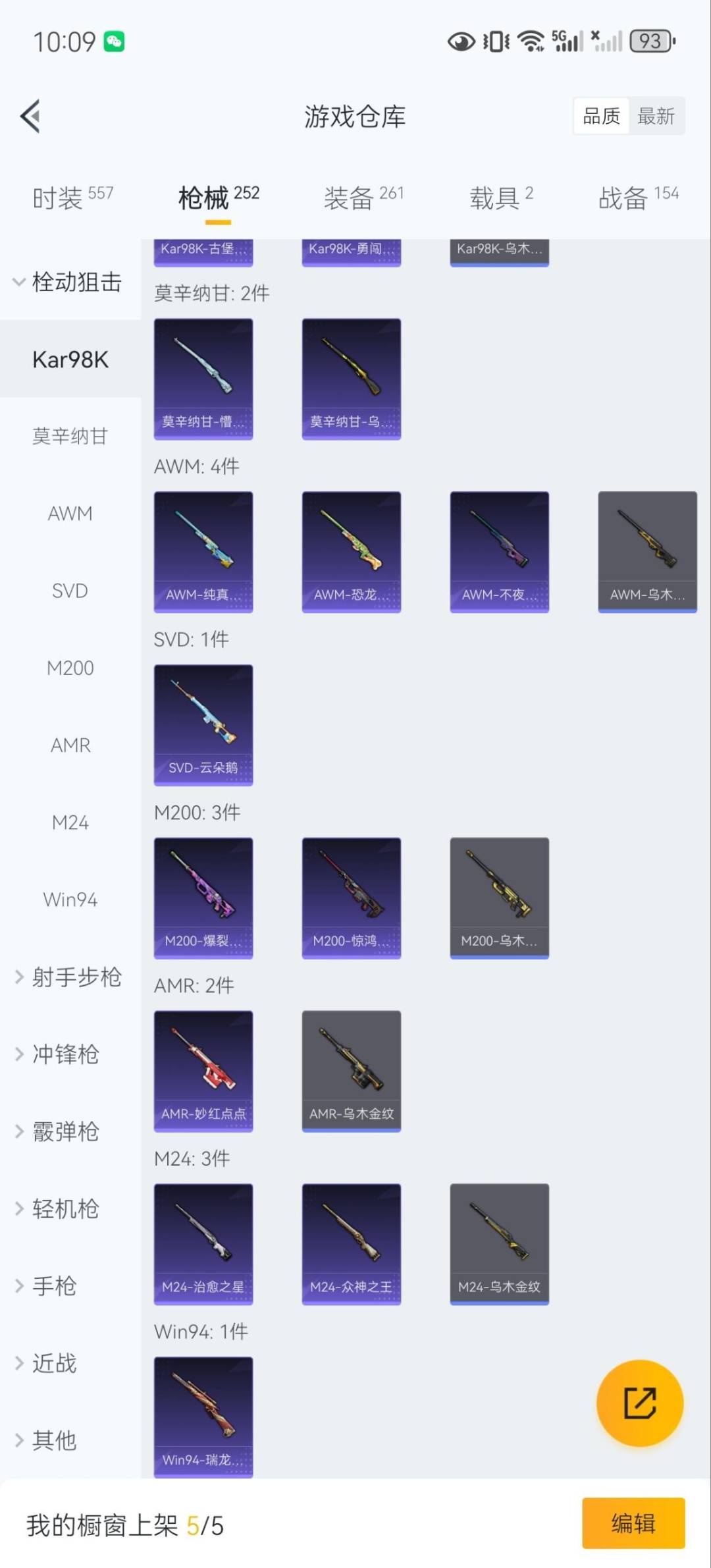The width and height of the screenshot is (711, 1568).
Task: Open the M200-爆裂 weapon skin
Action: pos(203,898)
